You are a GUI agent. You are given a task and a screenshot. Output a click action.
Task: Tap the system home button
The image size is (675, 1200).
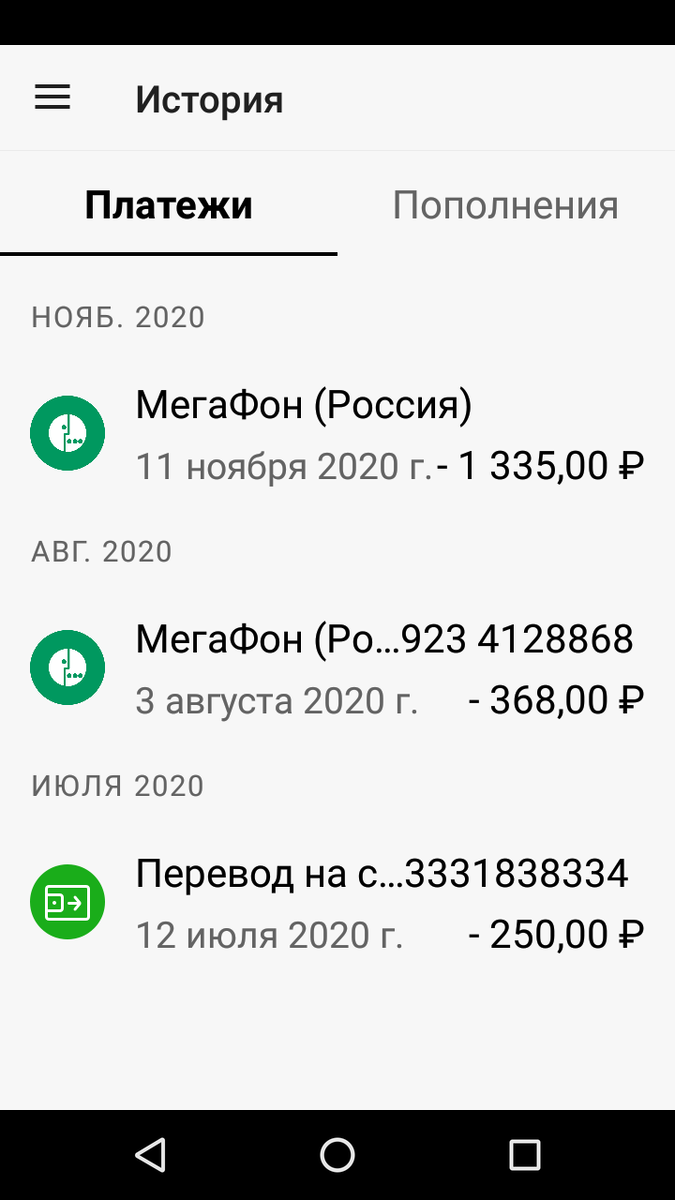(x=337, y=1155)
